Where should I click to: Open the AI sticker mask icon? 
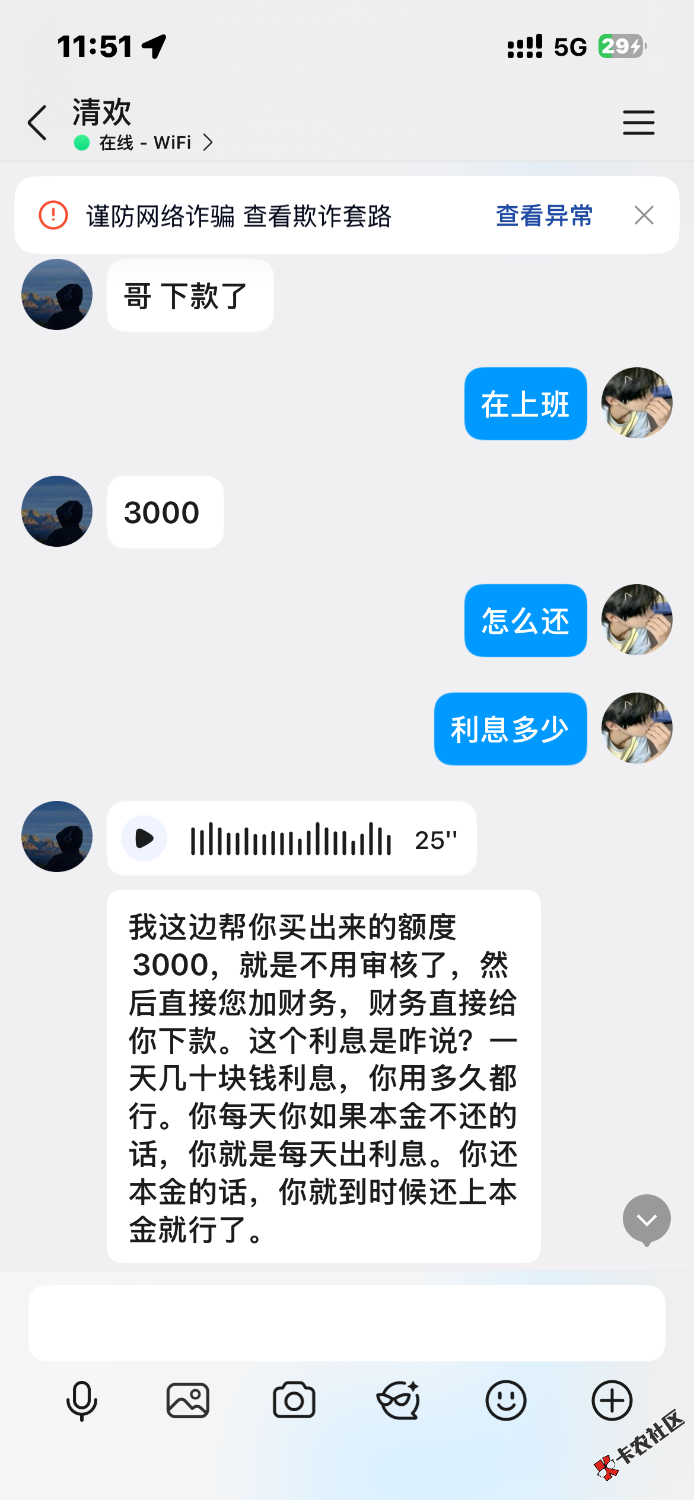tap(399, 1401)
